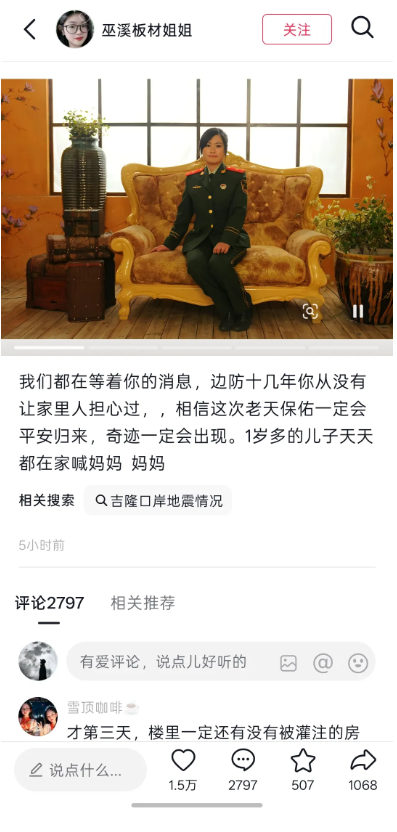
Task: Go back with the top-left arrow
Action: click(x=30, y=29)
